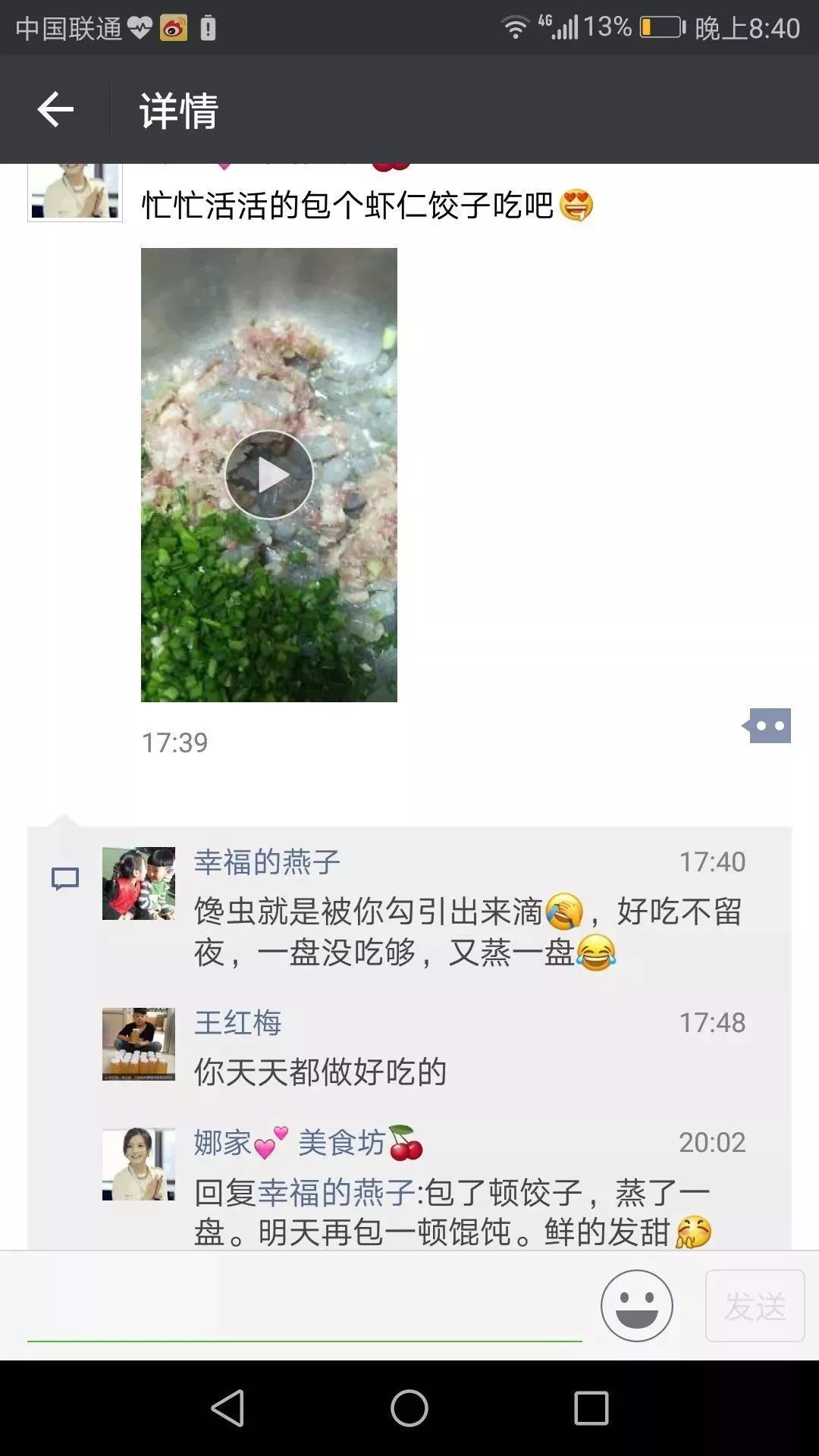Open recent apps overview
The height and width of the screenshot is (1456, 819).
591,1408
